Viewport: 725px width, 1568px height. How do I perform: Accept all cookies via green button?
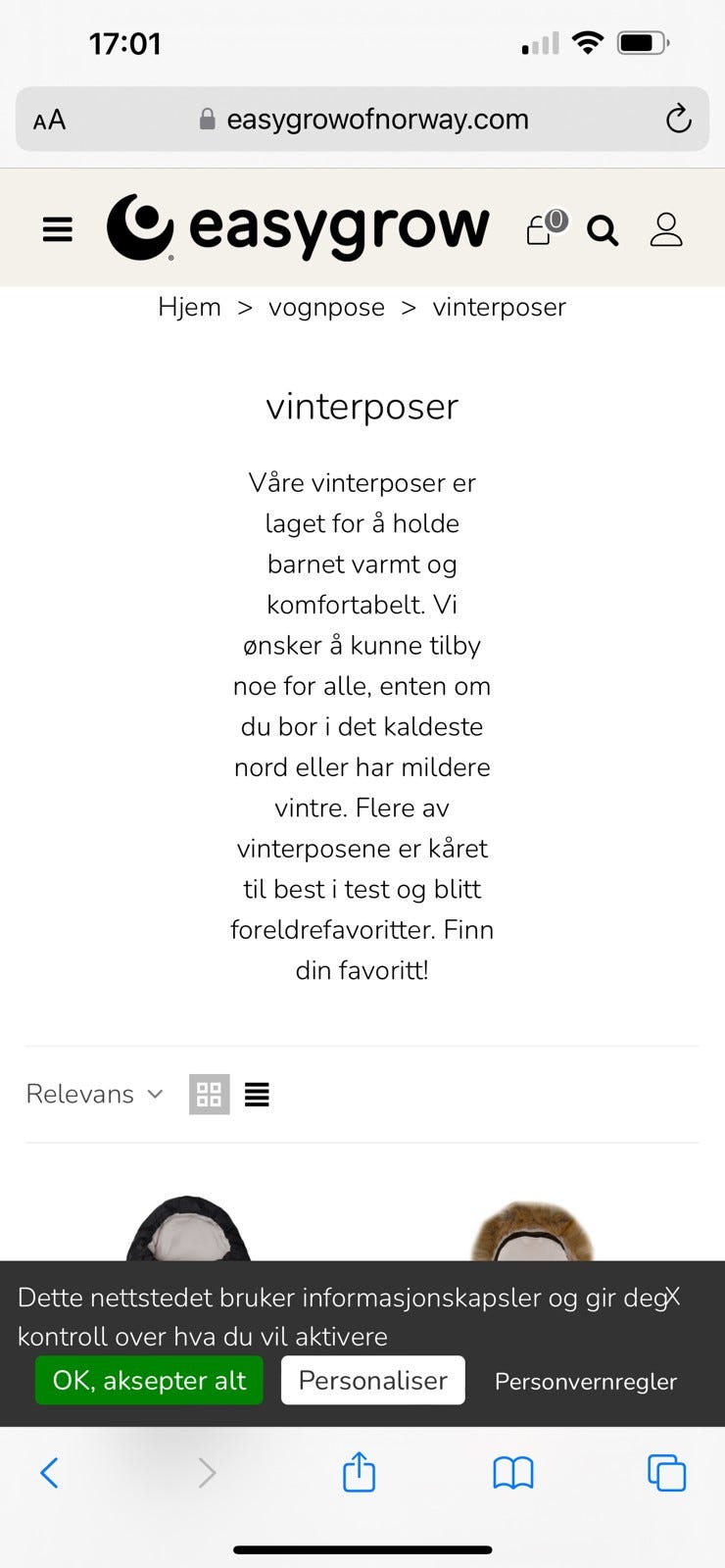tap(148, 1380)
